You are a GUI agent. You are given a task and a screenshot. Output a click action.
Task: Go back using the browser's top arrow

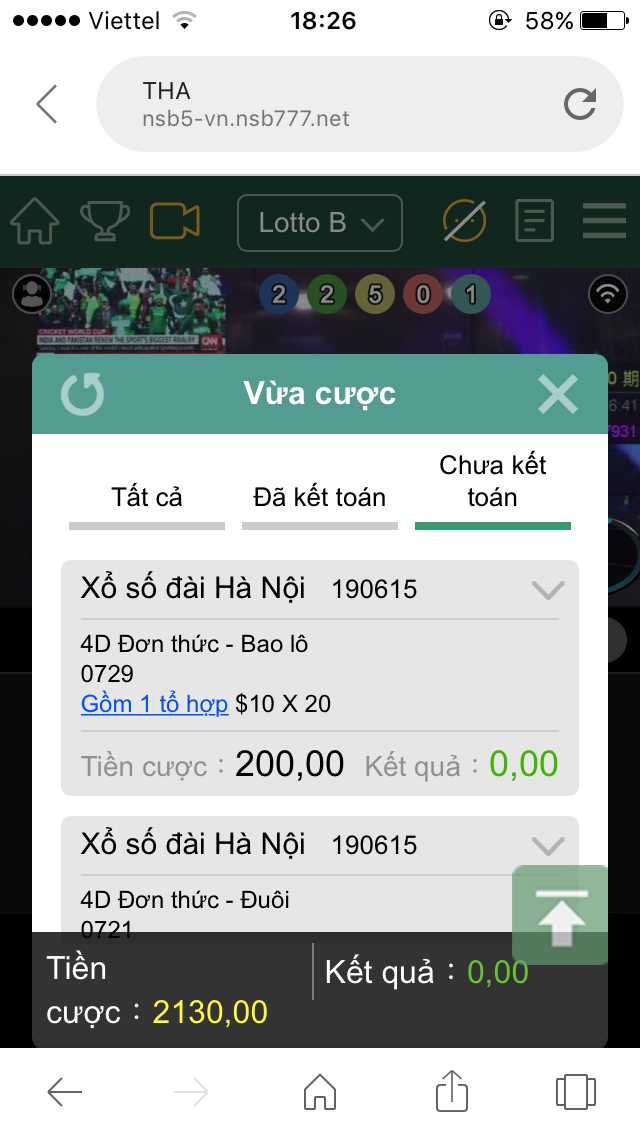click(x=47, y=104)
